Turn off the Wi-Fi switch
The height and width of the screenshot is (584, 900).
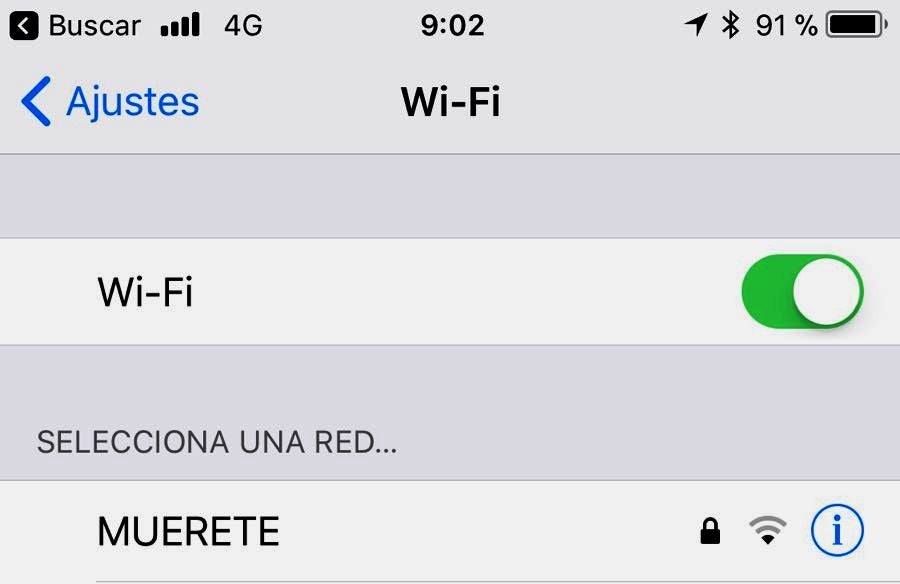(802, 292)
